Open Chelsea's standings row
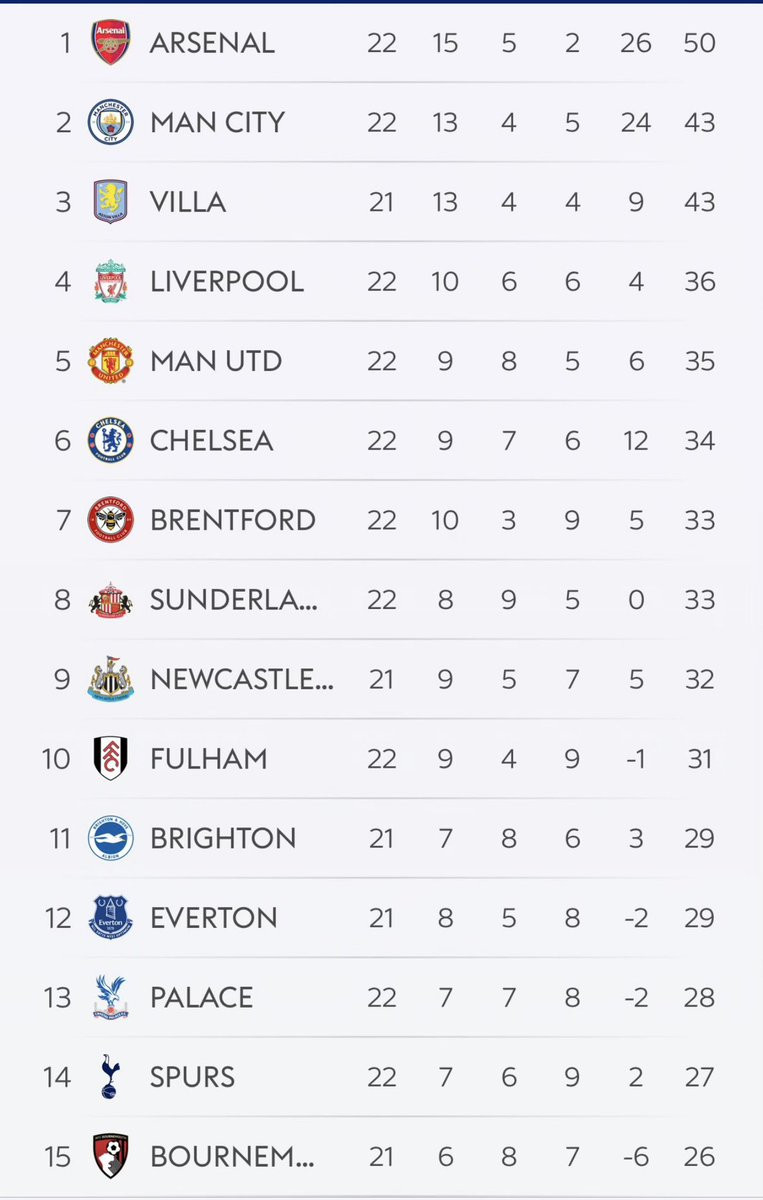 pyautogui.click(x=211, y=440)
